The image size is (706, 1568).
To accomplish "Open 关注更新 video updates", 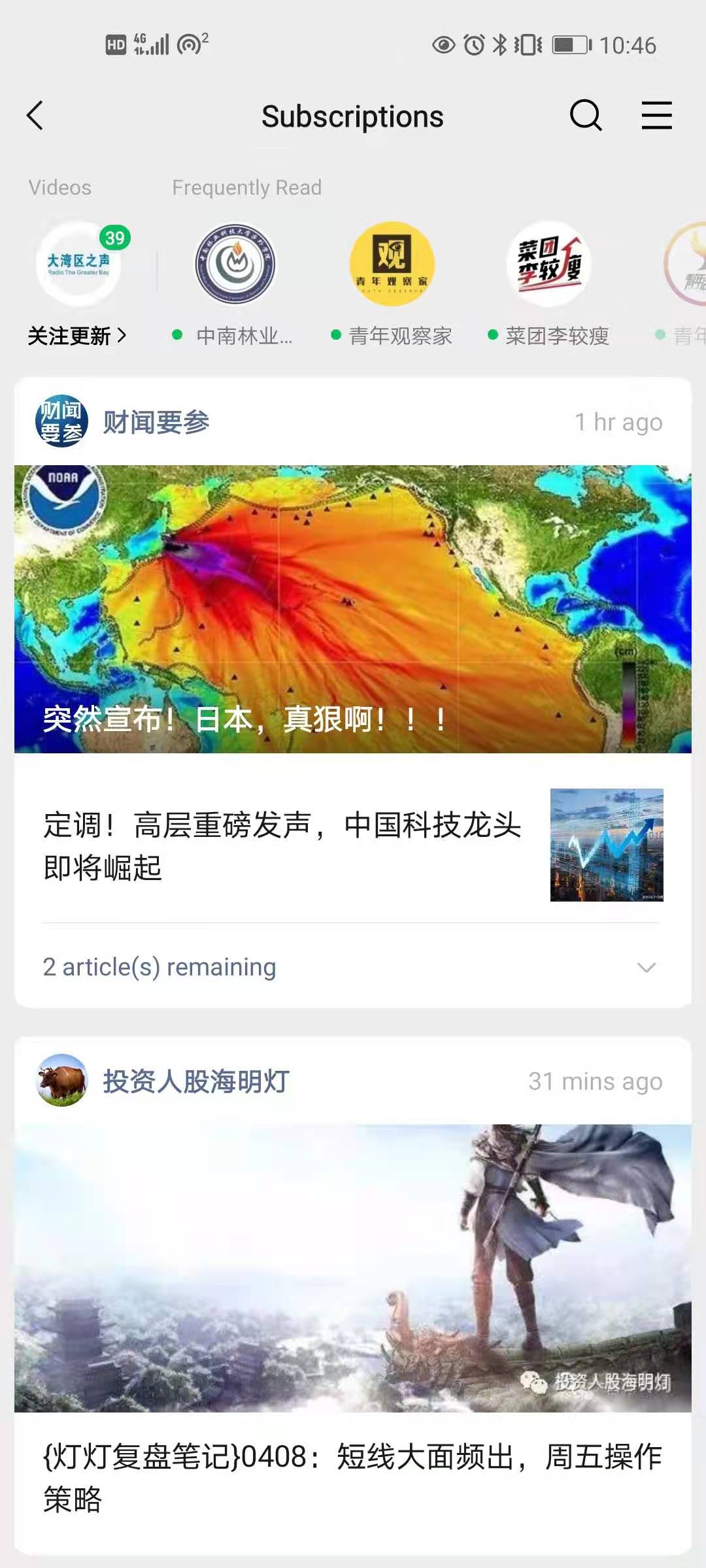I will 78,281.
